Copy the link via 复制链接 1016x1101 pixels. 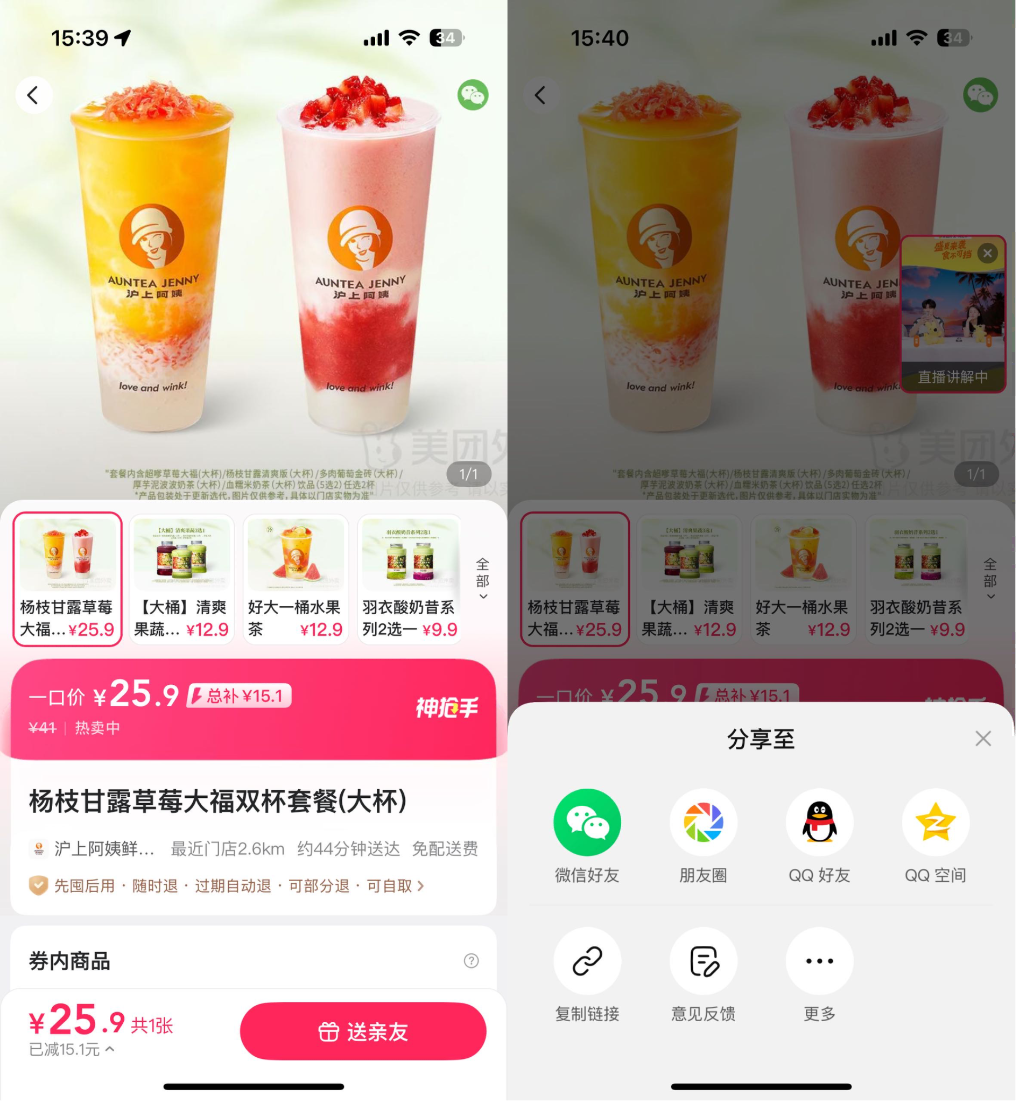[x=587, y=962]
